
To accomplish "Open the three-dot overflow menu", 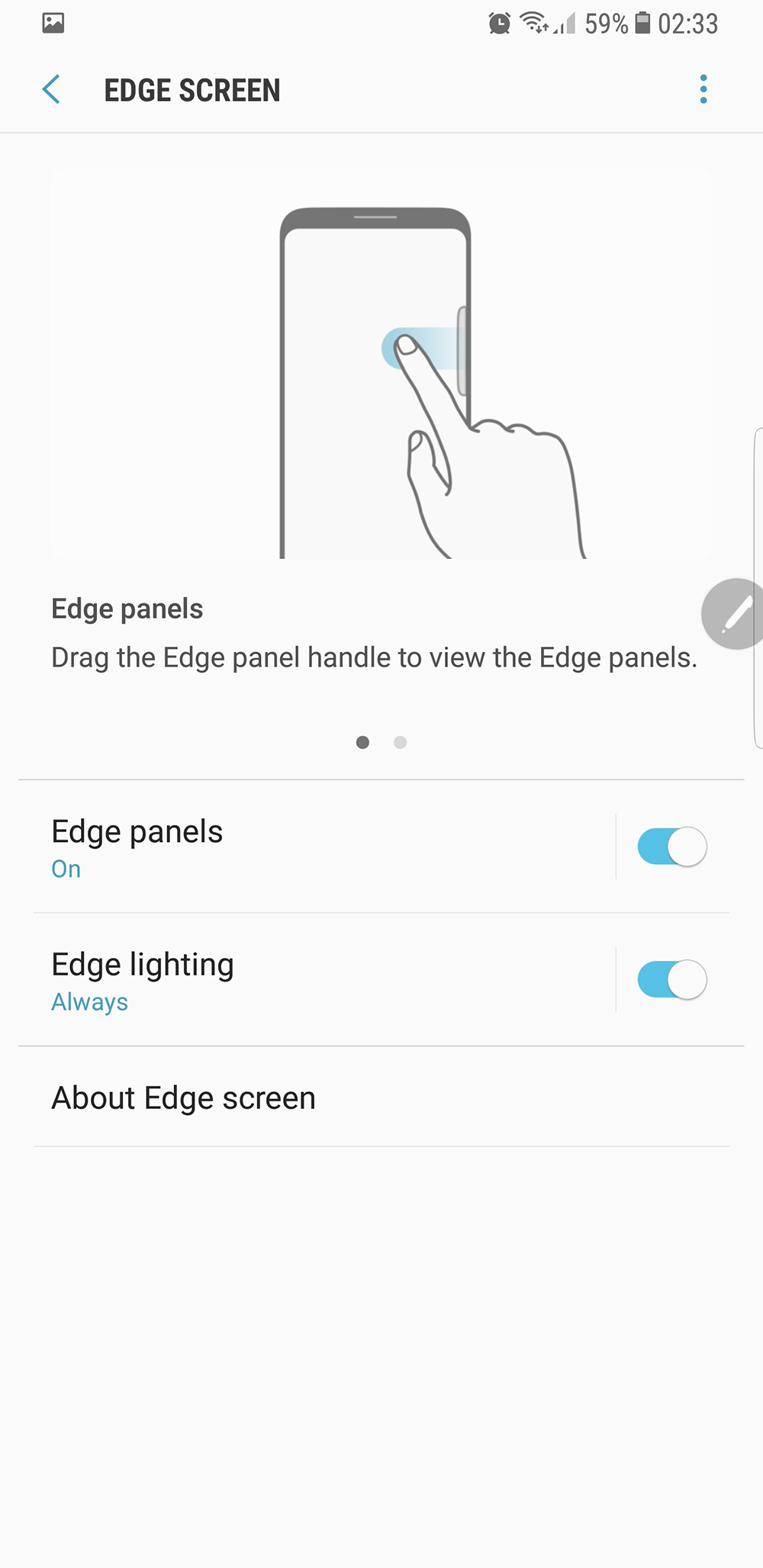I will pos(703,90).
